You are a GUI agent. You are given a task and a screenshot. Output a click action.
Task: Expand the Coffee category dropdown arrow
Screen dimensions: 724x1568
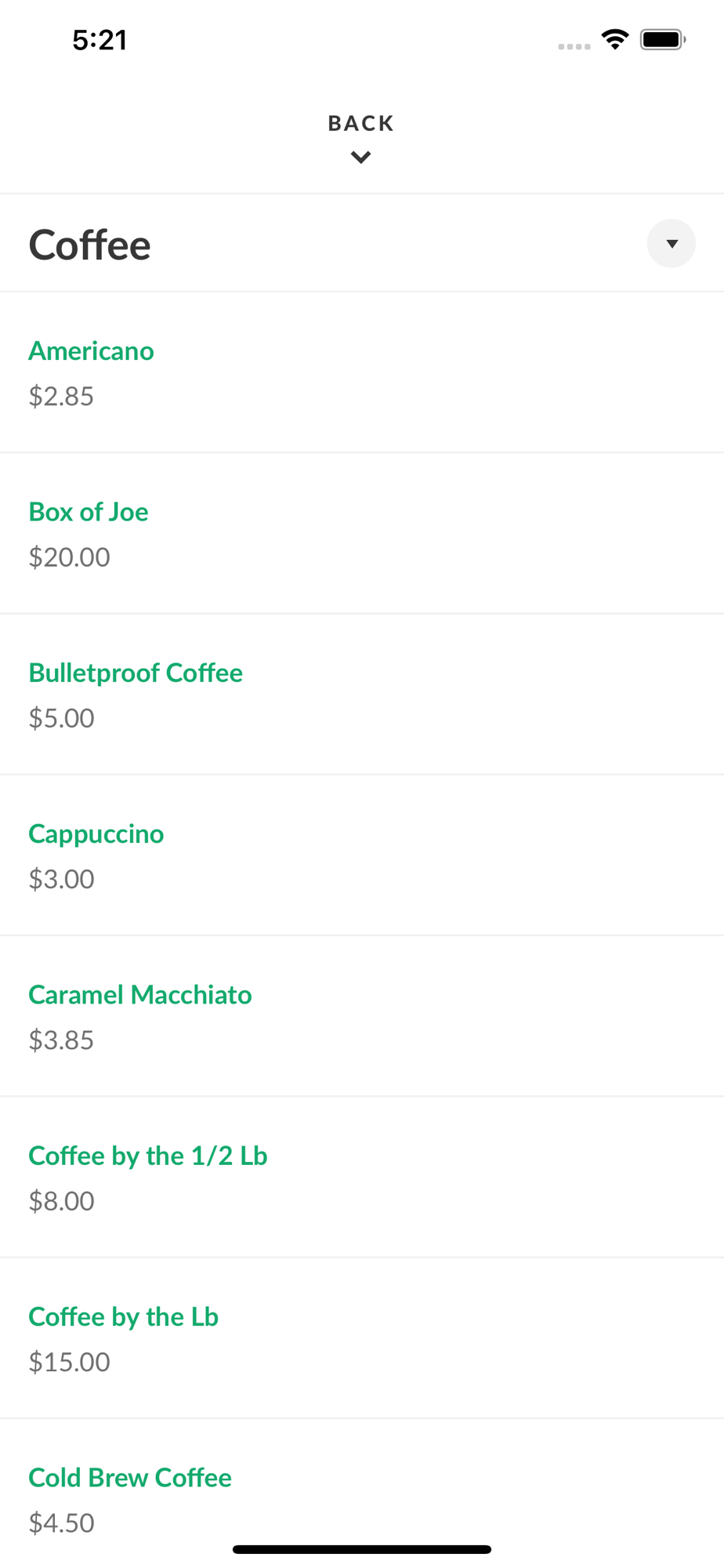pyautogui.click(x=671, y=244)
